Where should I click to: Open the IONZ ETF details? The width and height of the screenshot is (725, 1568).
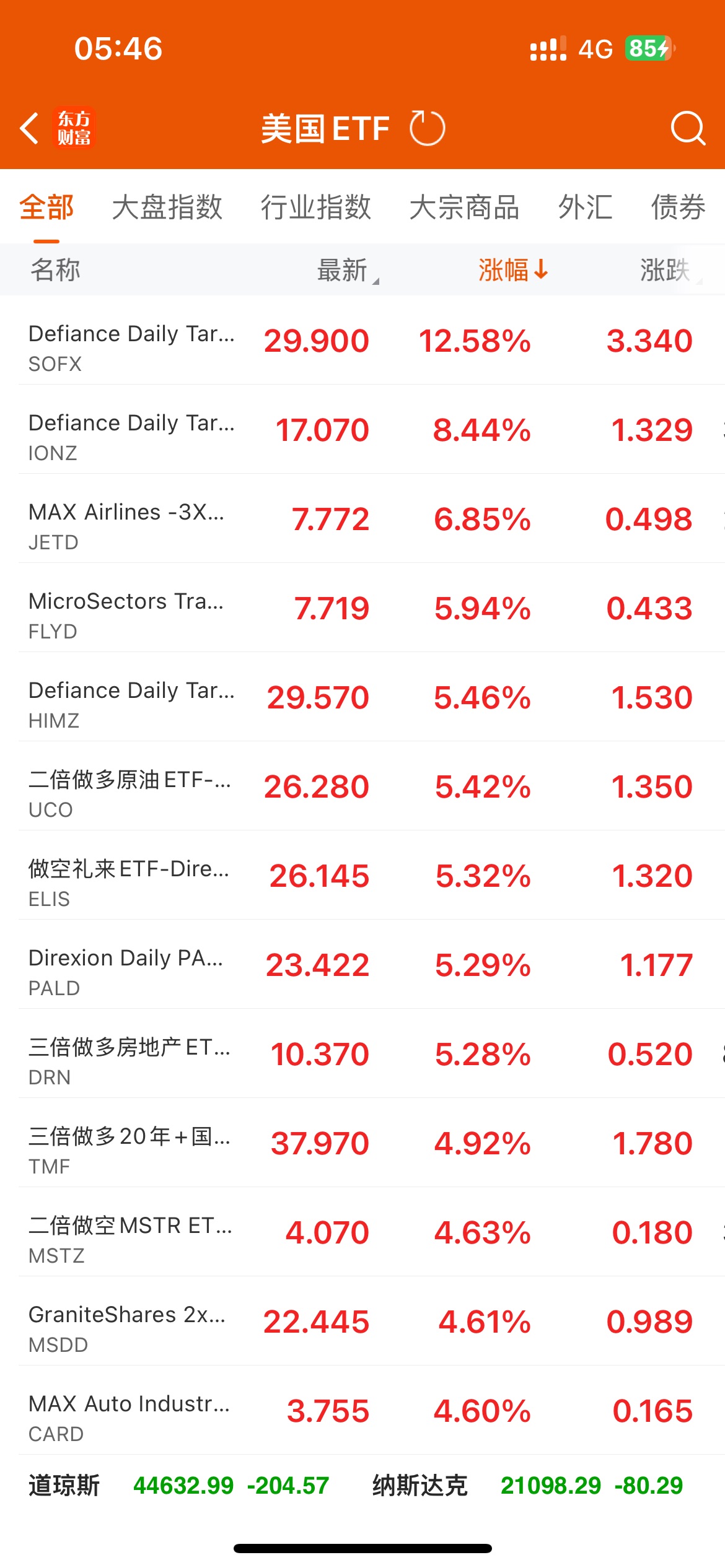[x=362, y=429]
